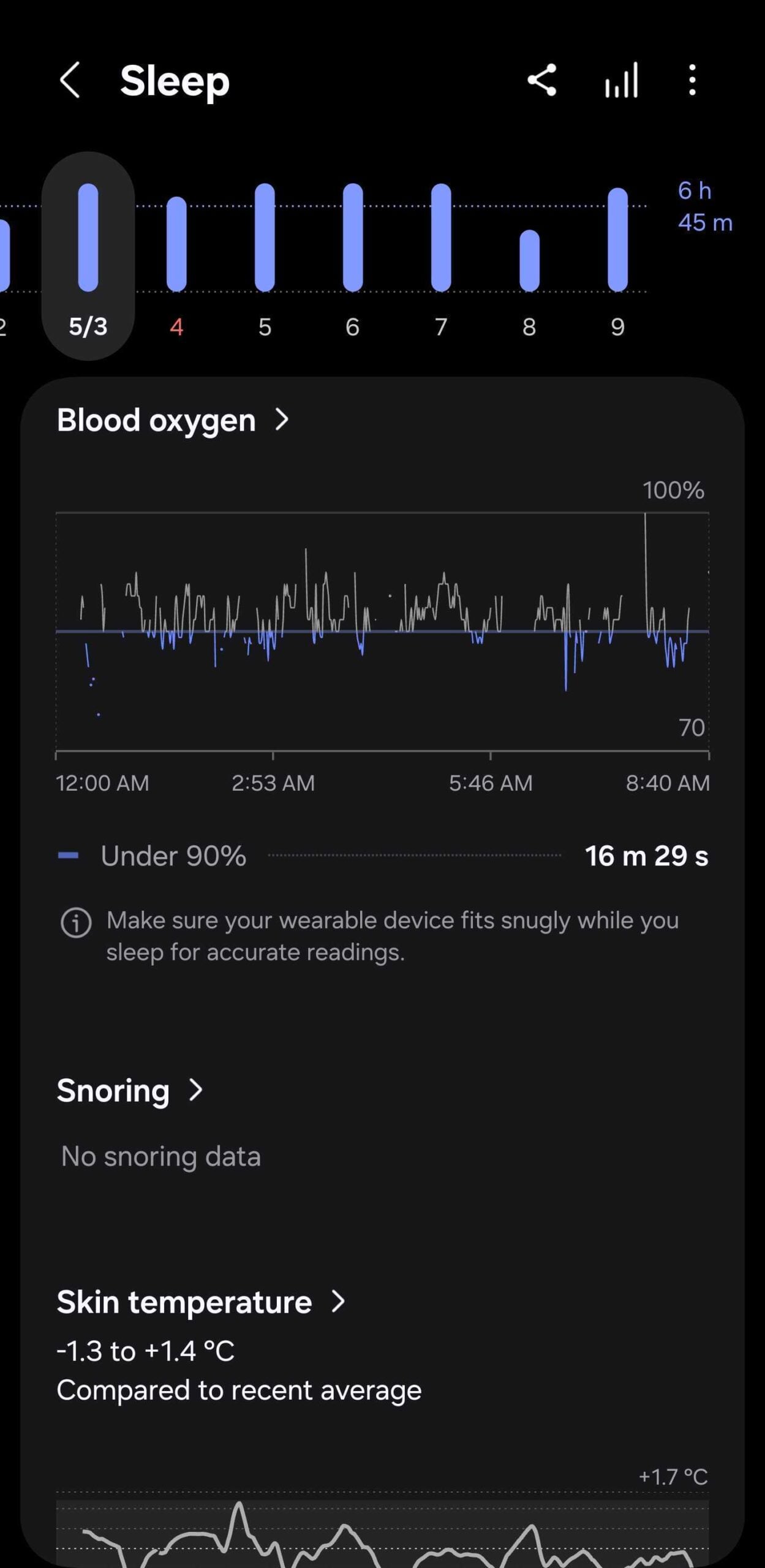765x1568 pixels.
Task: Open the Sleep screen title
Action: click(175, 80)
